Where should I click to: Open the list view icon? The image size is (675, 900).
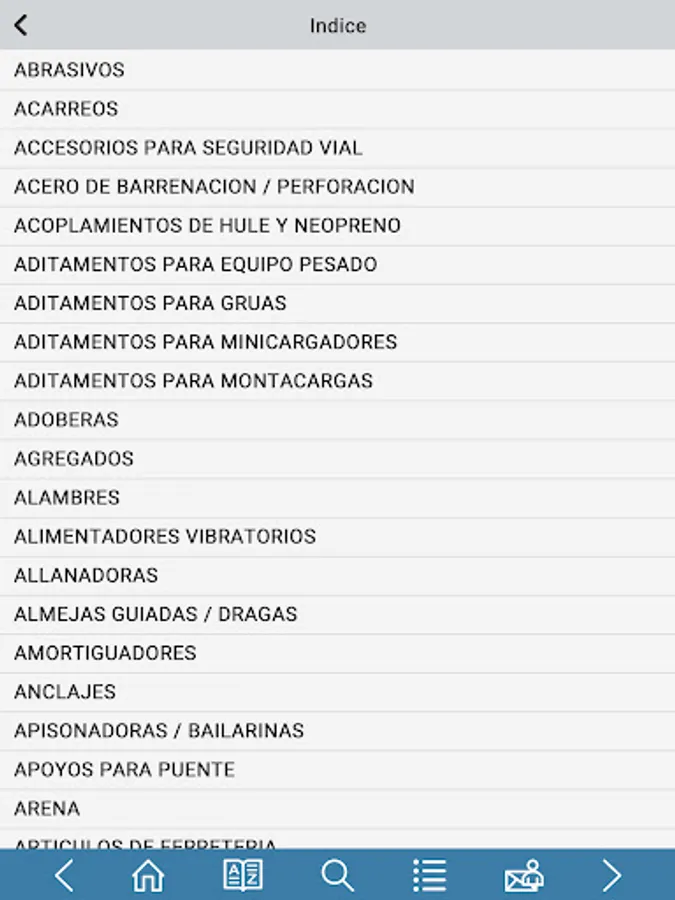coord(430,876)
